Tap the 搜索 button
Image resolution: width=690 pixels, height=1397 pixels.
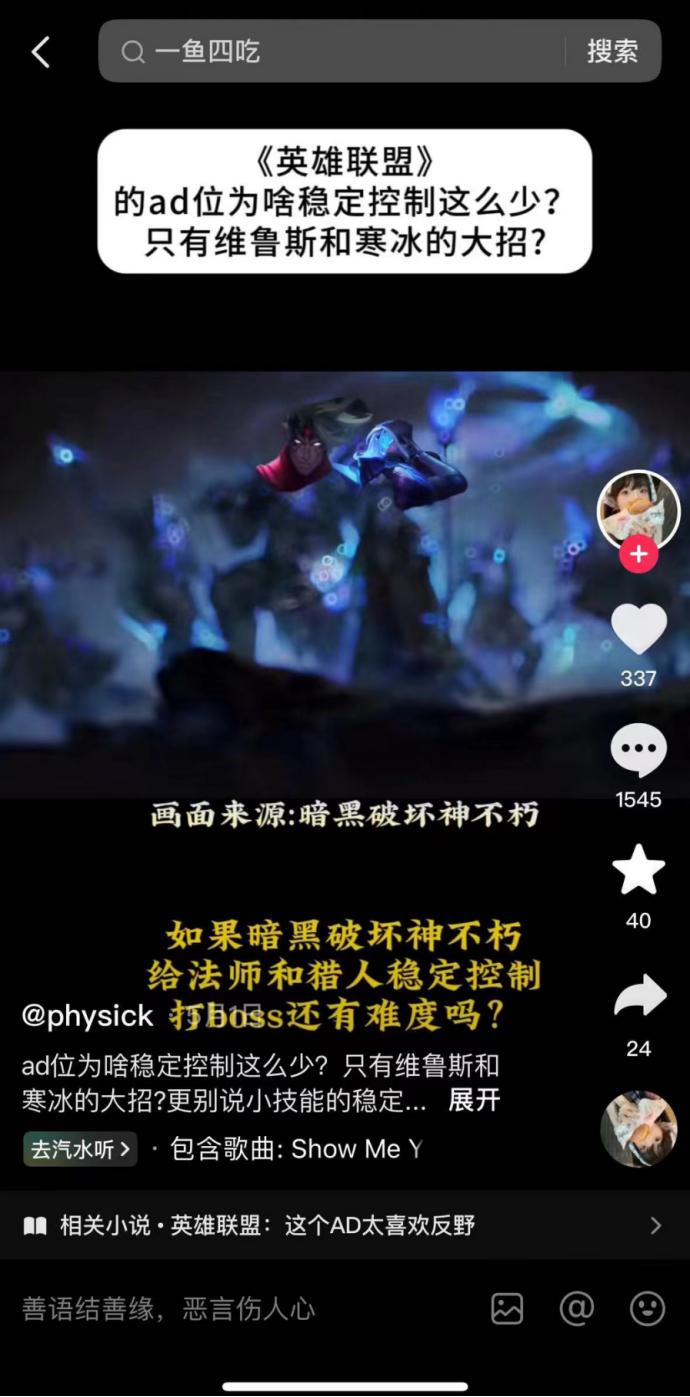point(611,51)
